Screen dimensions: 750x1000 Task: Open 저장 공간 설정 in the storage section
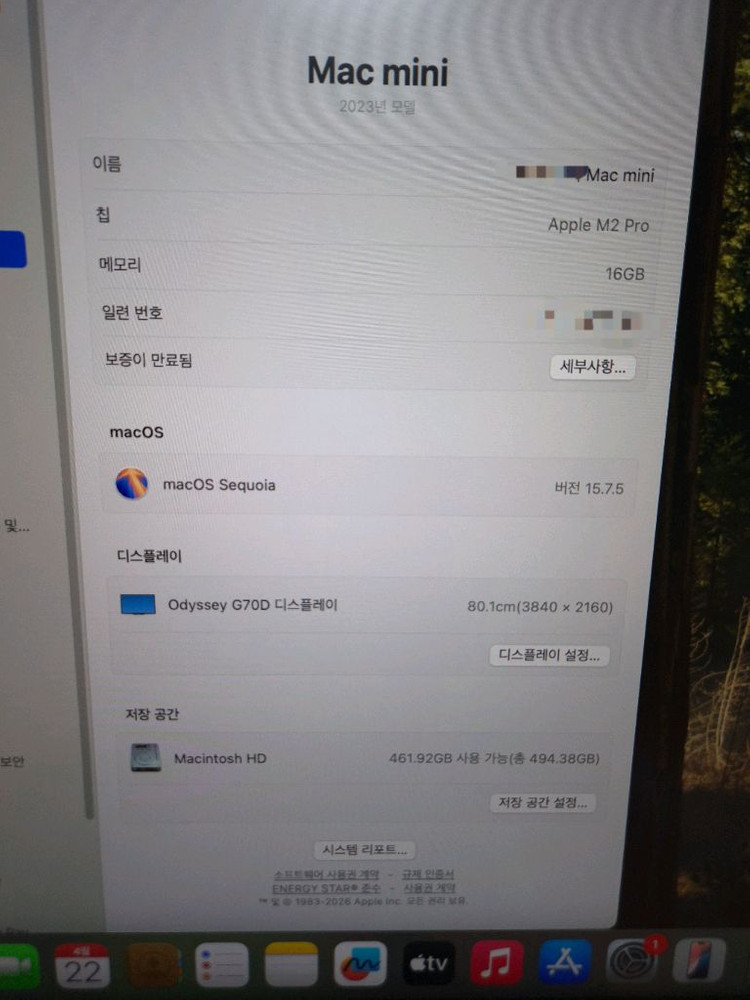tap(541, 803)
